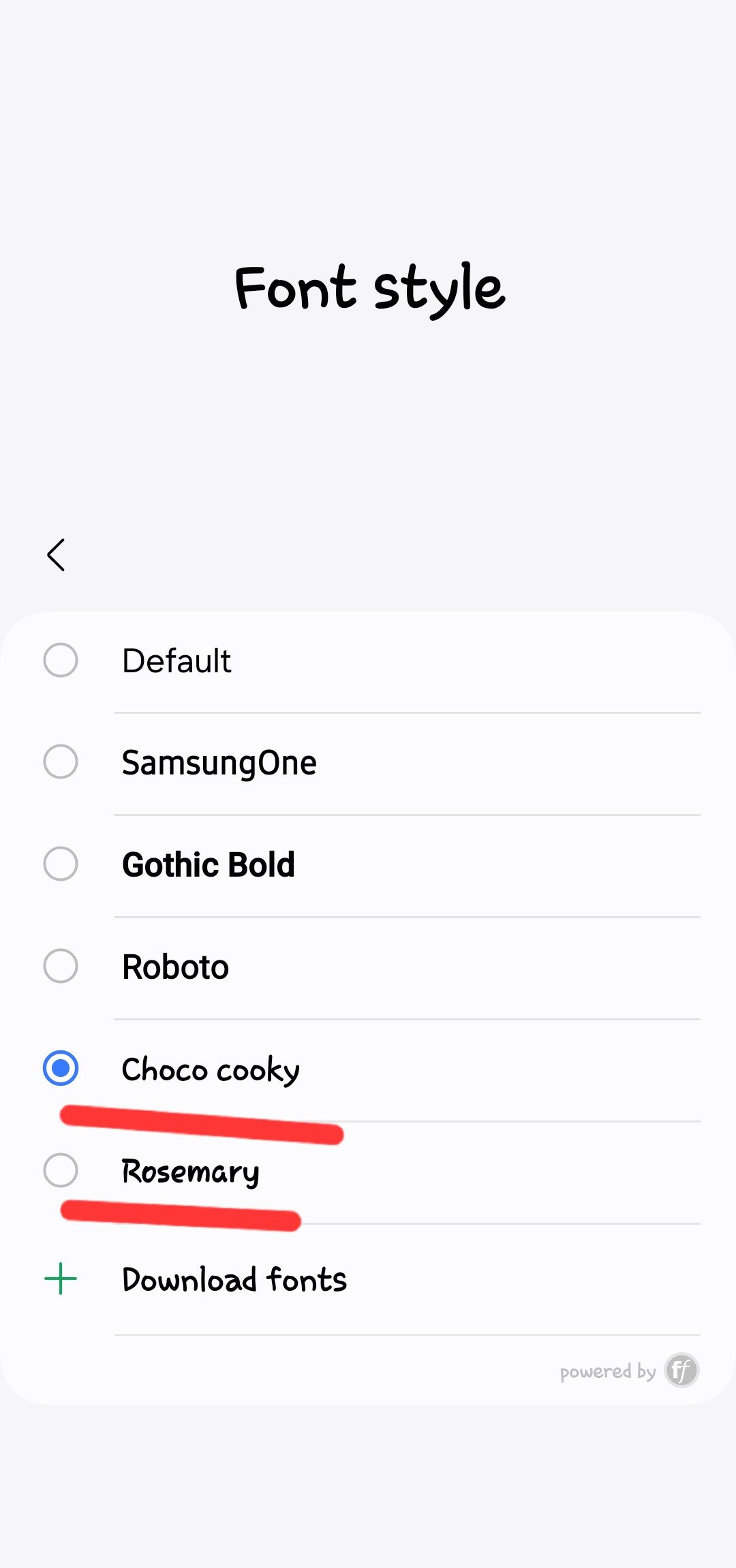Tap the SamsungOne label text

(219, 762)
